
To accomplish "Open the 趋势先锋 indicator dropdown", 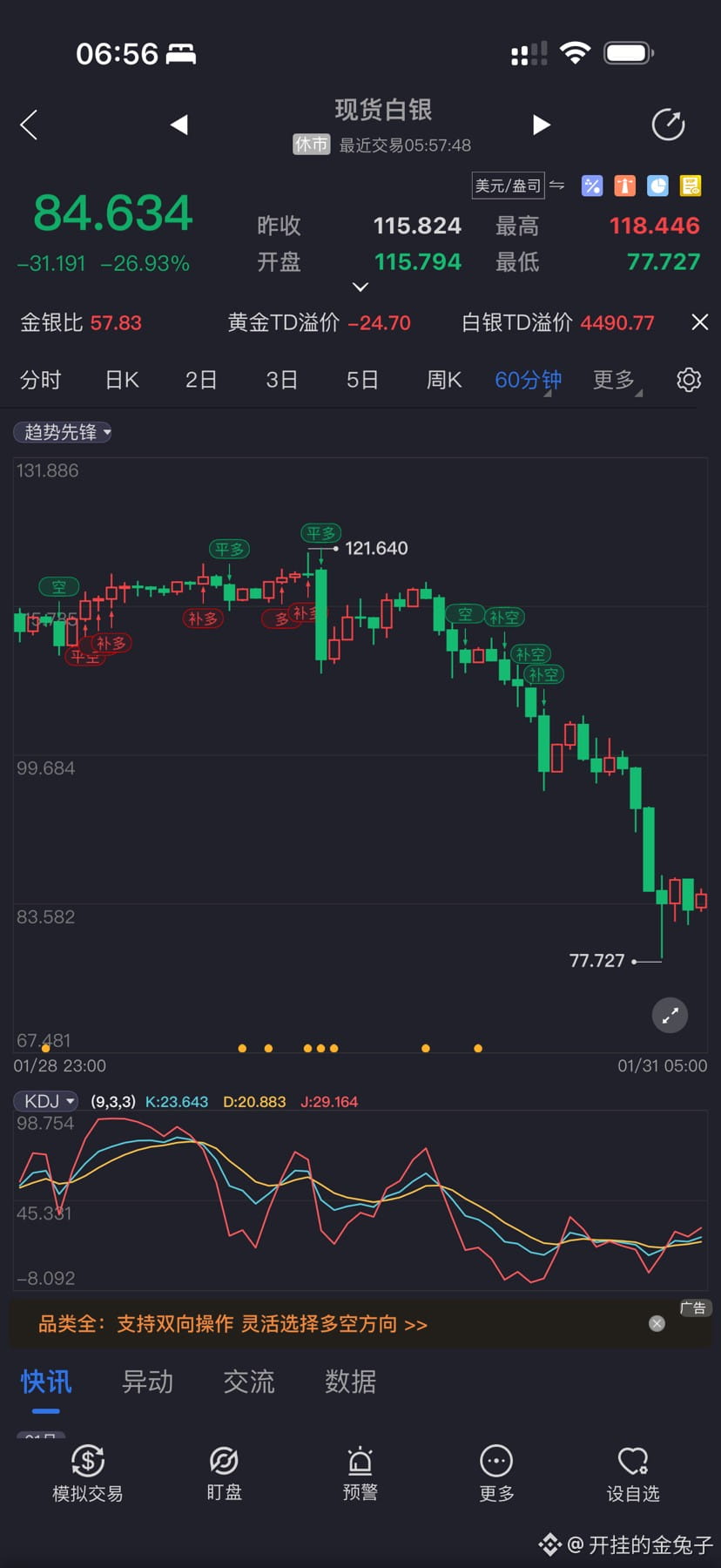I will (63, 432).
